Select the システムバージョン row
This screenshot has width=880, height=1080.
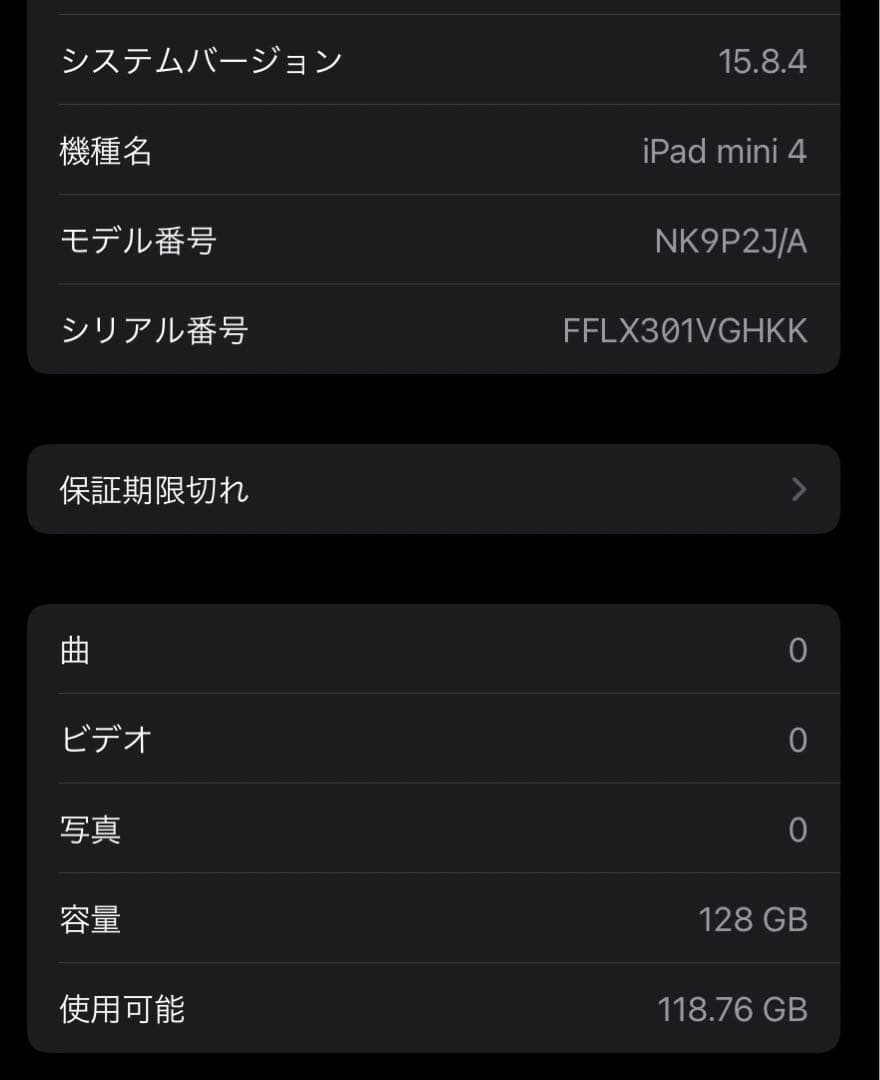[x=435, y=60]
